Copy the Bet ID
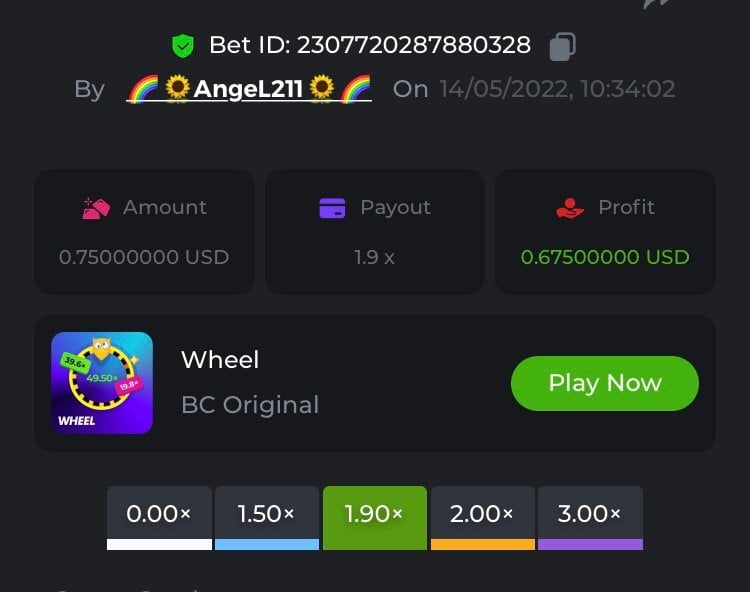The image size is (750, 592). point(562,46)
